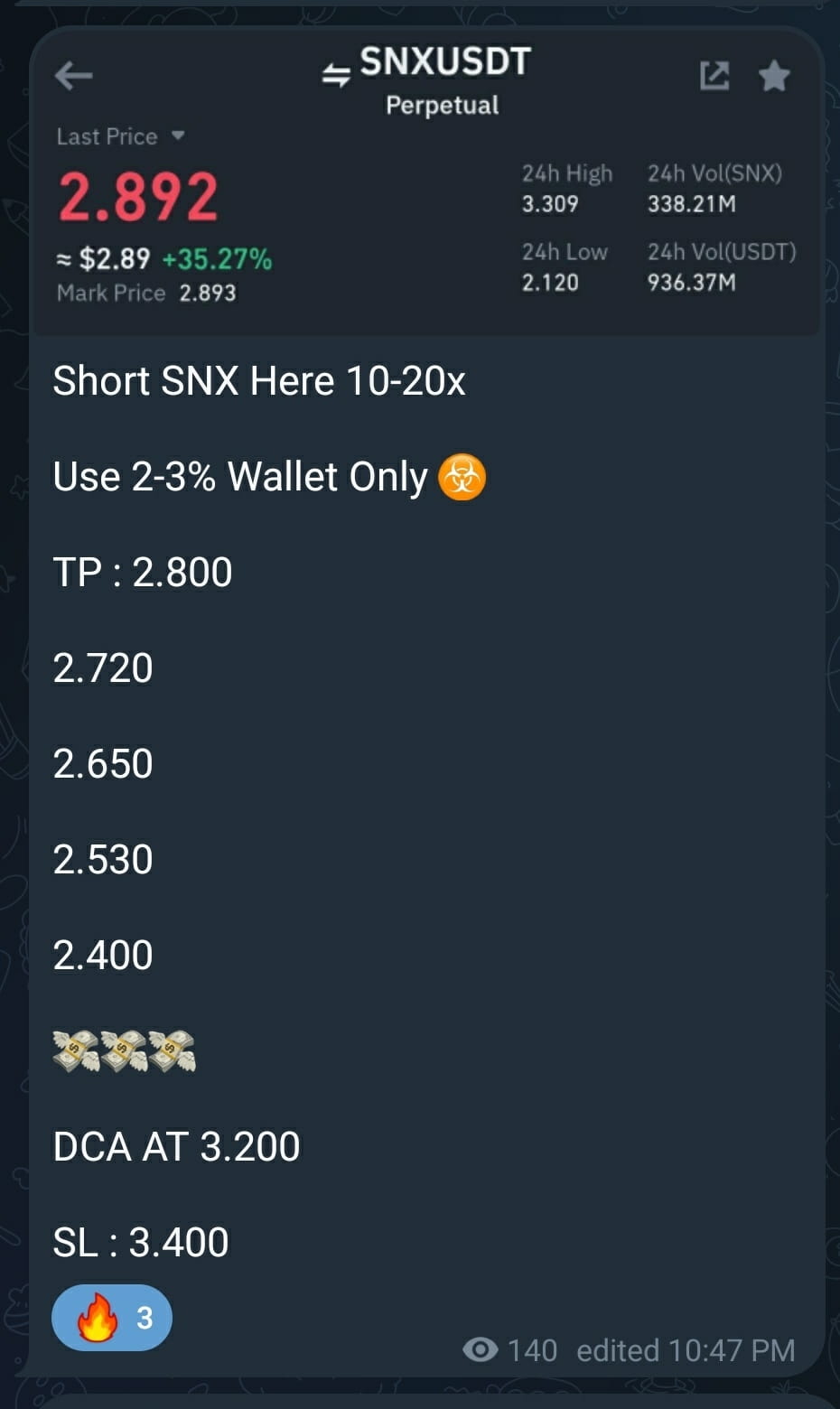
Task: Click the eye view-count icon
Action: pos(481,1350)
